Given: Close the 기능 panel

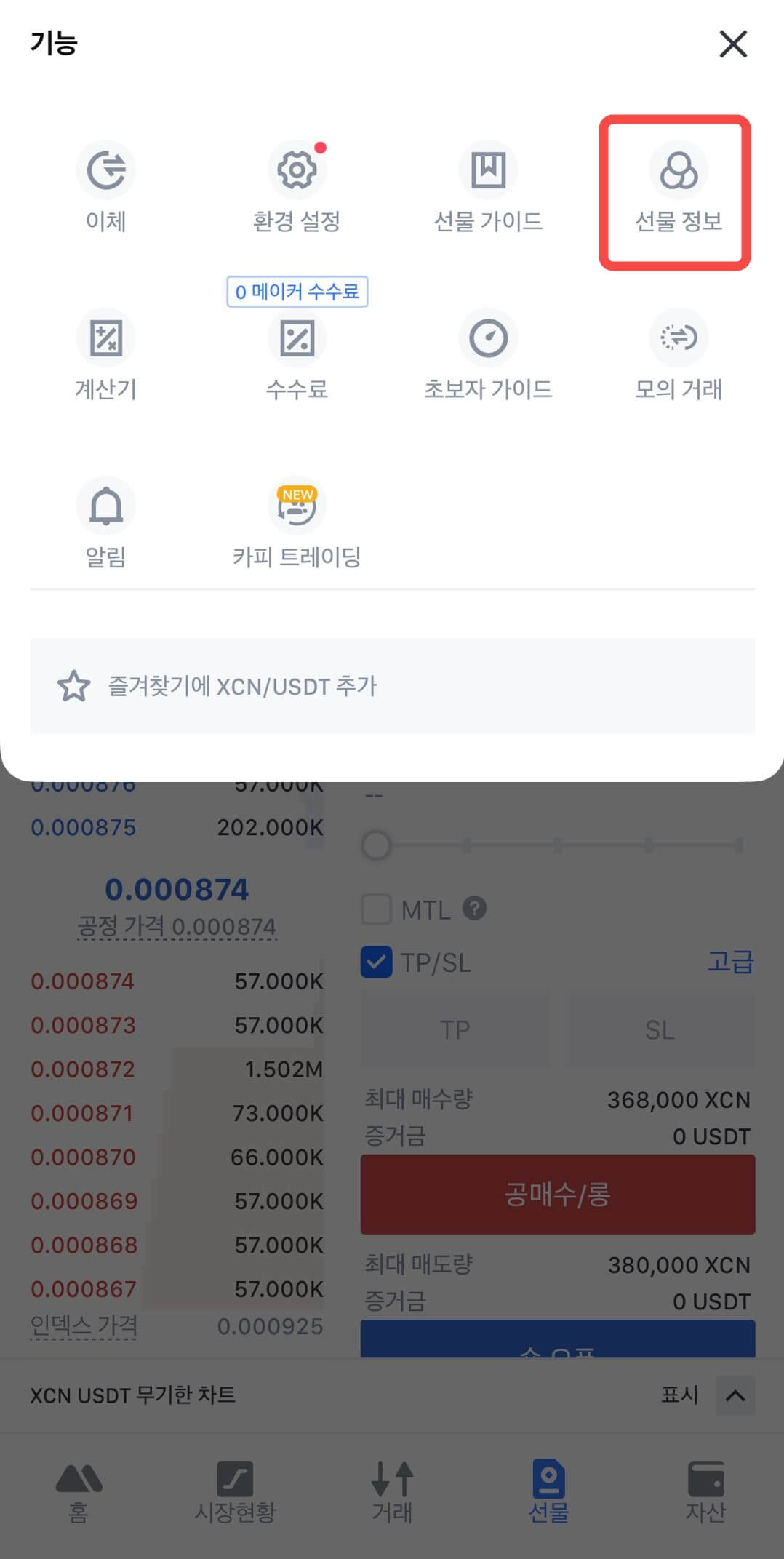Looking at the screenshot, I should coord(733,44).
